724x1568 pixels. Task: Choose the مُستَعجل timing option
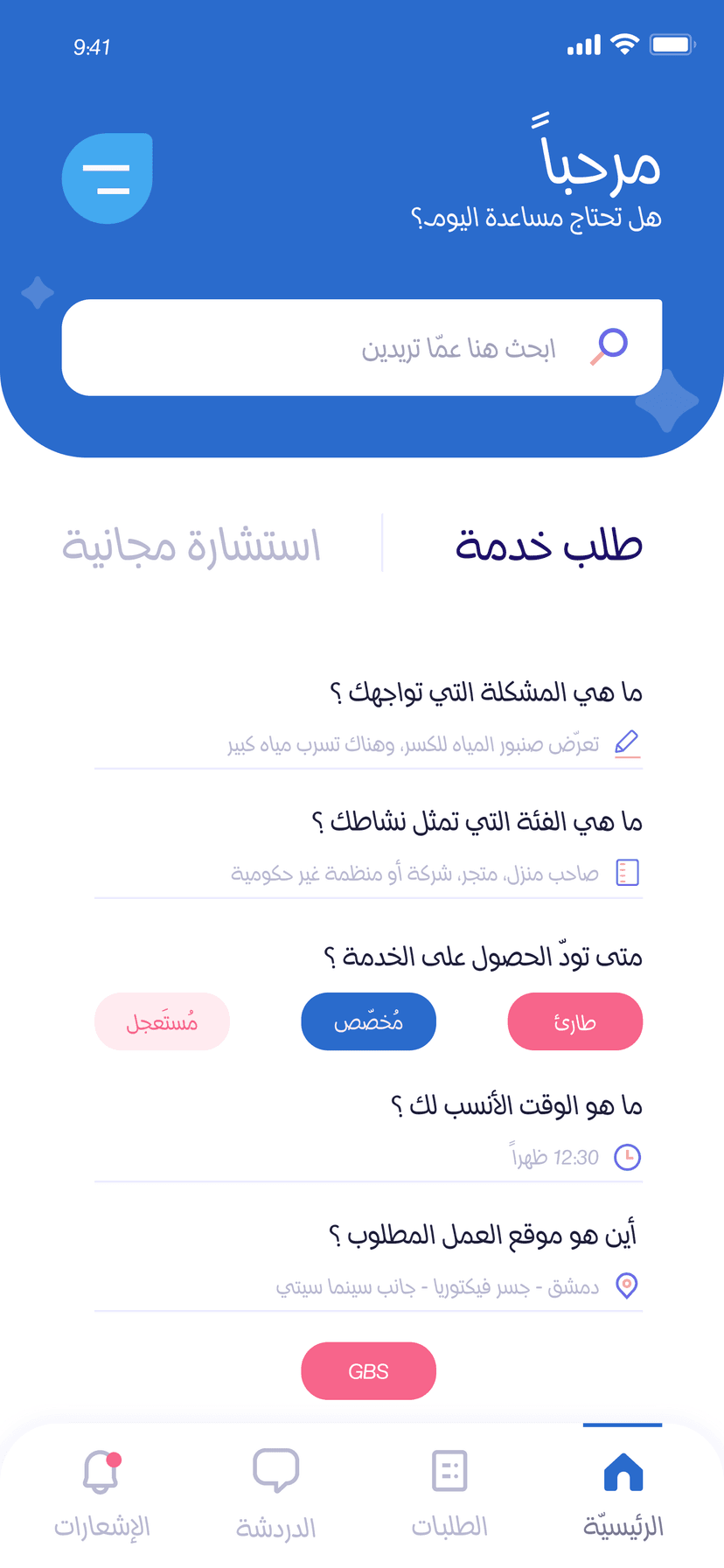pos(162,1021)
